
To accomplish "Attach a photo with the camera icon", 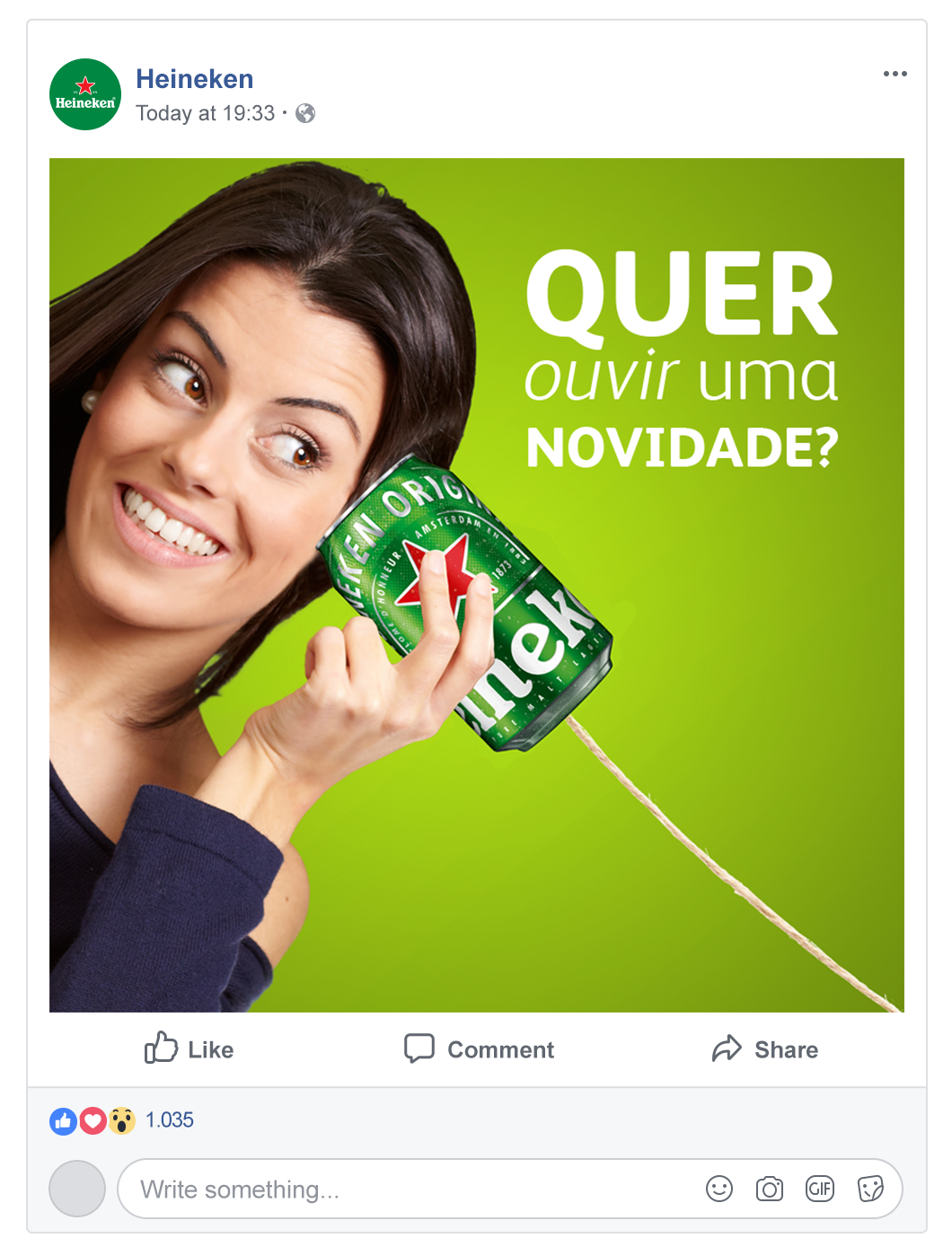I will click(770, 1190).
